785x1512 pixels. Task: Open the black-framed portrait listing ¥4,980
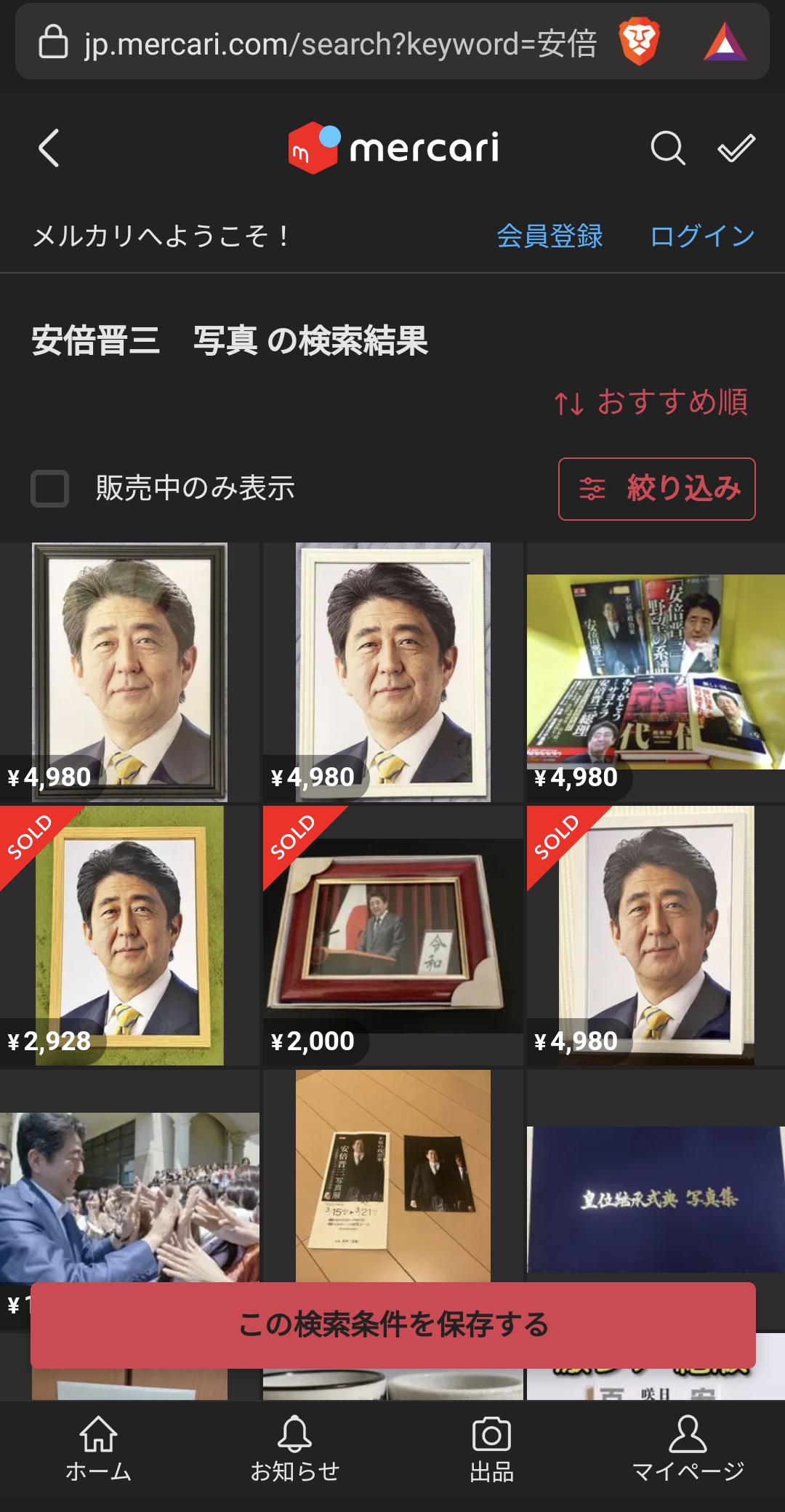pyautogui.click(x=129, y=672)
